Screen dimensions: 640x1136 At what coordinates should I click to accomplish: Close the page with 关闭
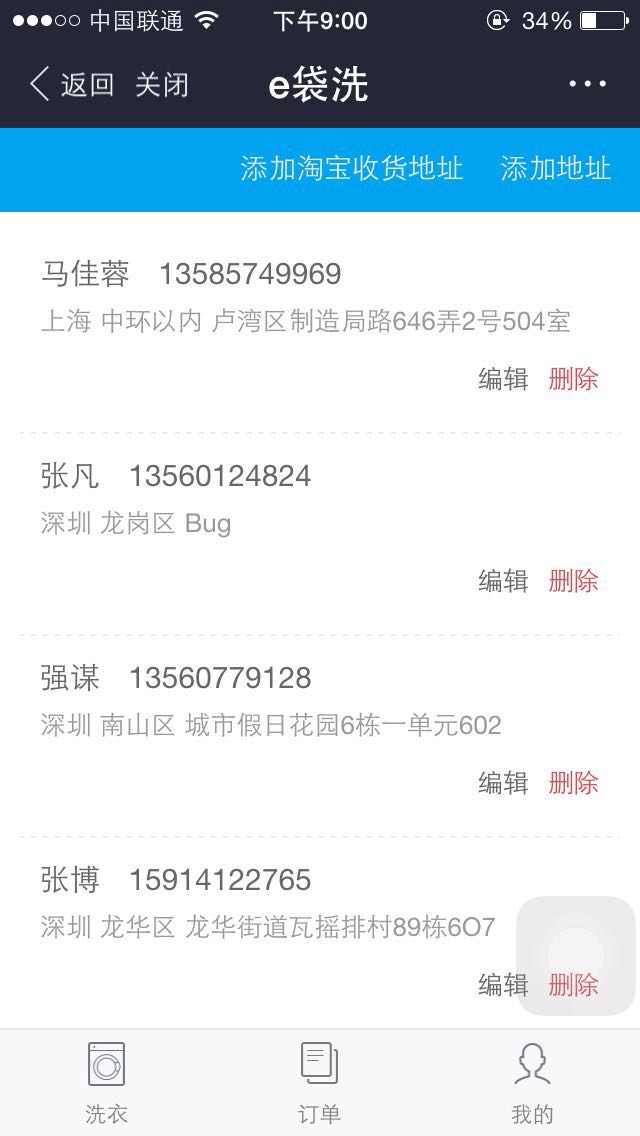(x=162, y=85)
